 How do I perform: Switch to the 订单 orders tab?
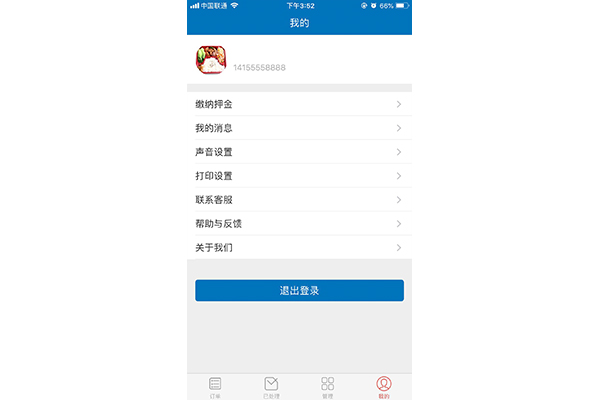[x=215, y=386]
